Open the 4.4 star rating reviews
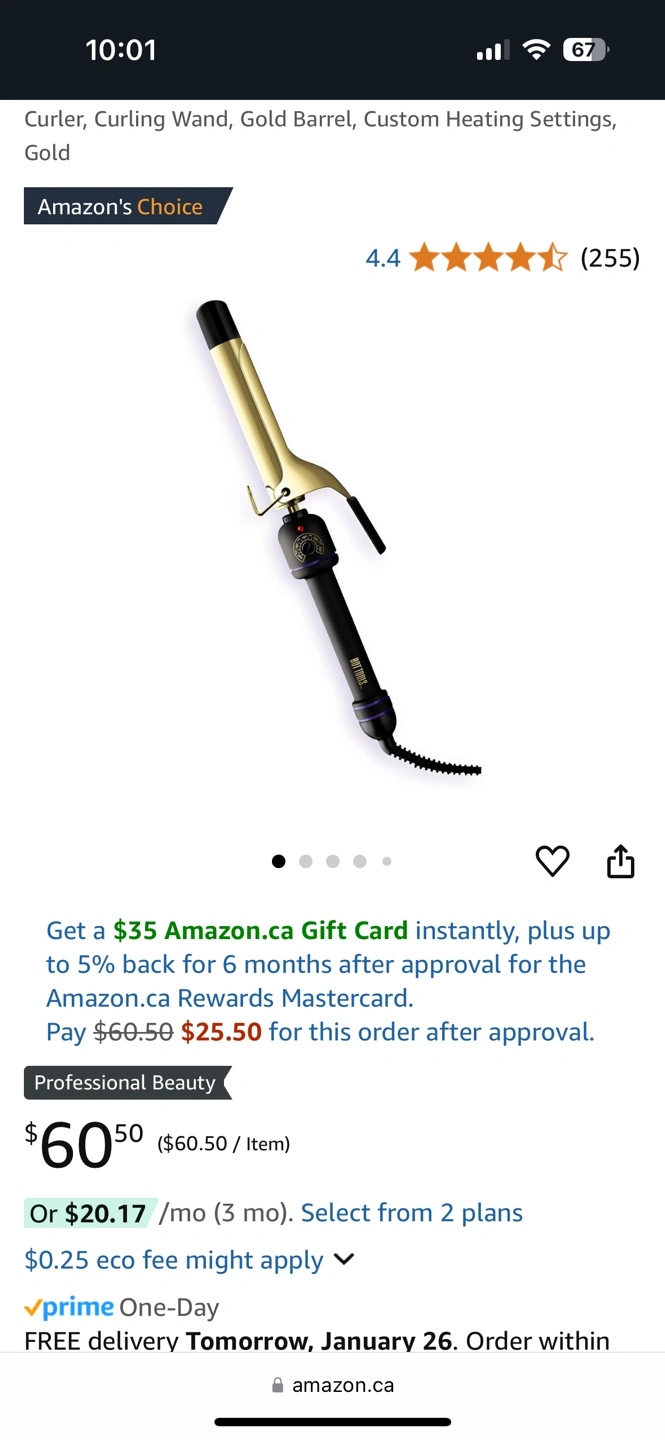This screenshot has height=1440, width=665. (502, 258)
